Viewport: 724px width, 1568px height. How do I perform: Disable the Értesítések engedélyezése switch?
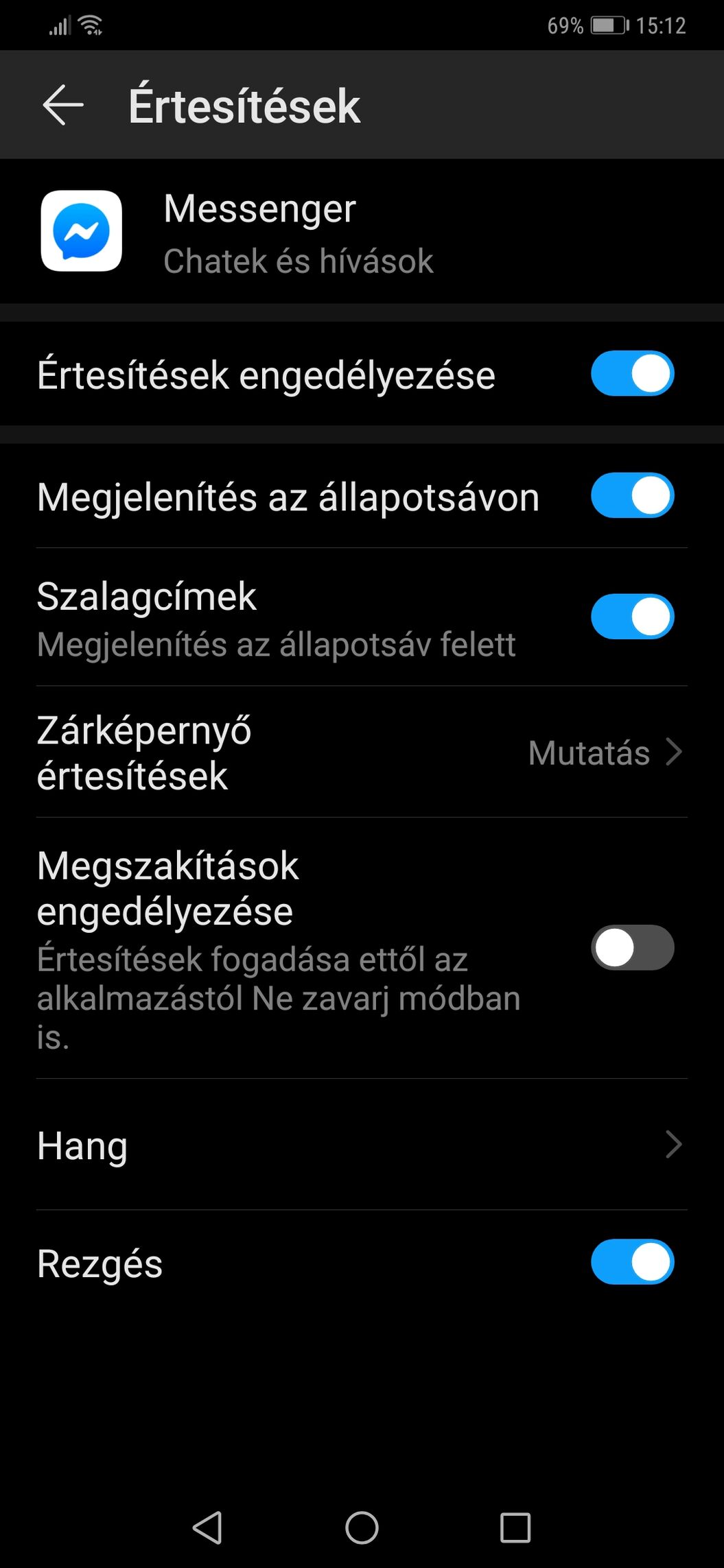point(632,374)
